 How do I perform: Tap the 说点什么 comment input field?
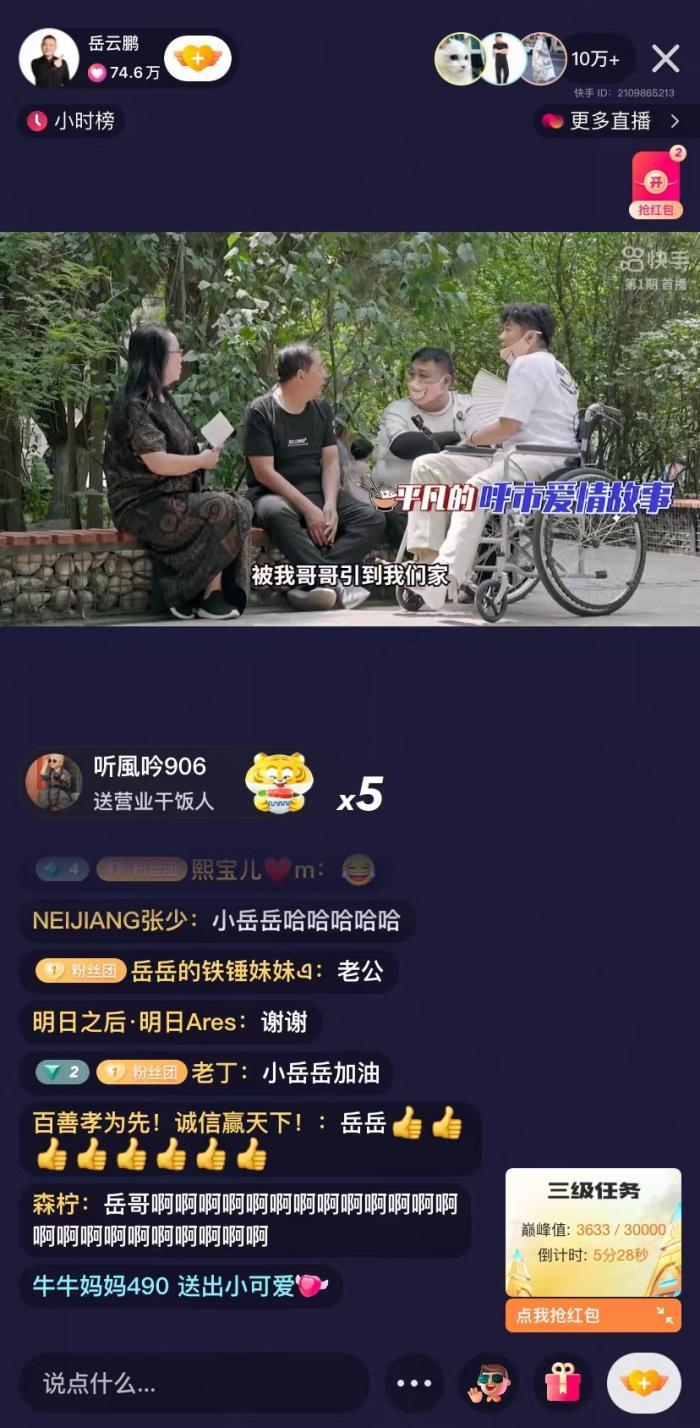(x=195, y=1384)
